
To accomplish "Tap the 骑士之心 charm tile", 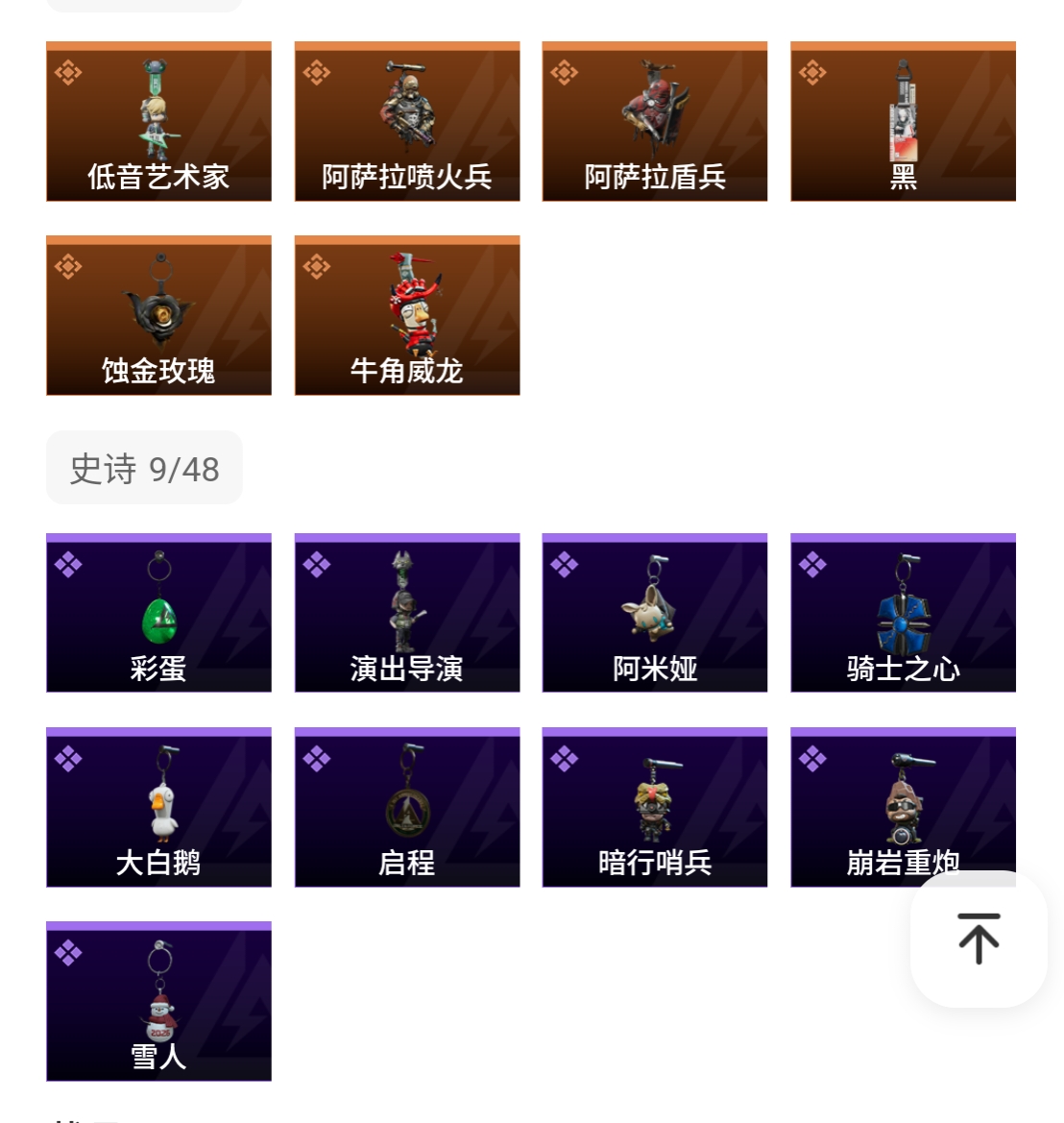I will pos(903,614).
